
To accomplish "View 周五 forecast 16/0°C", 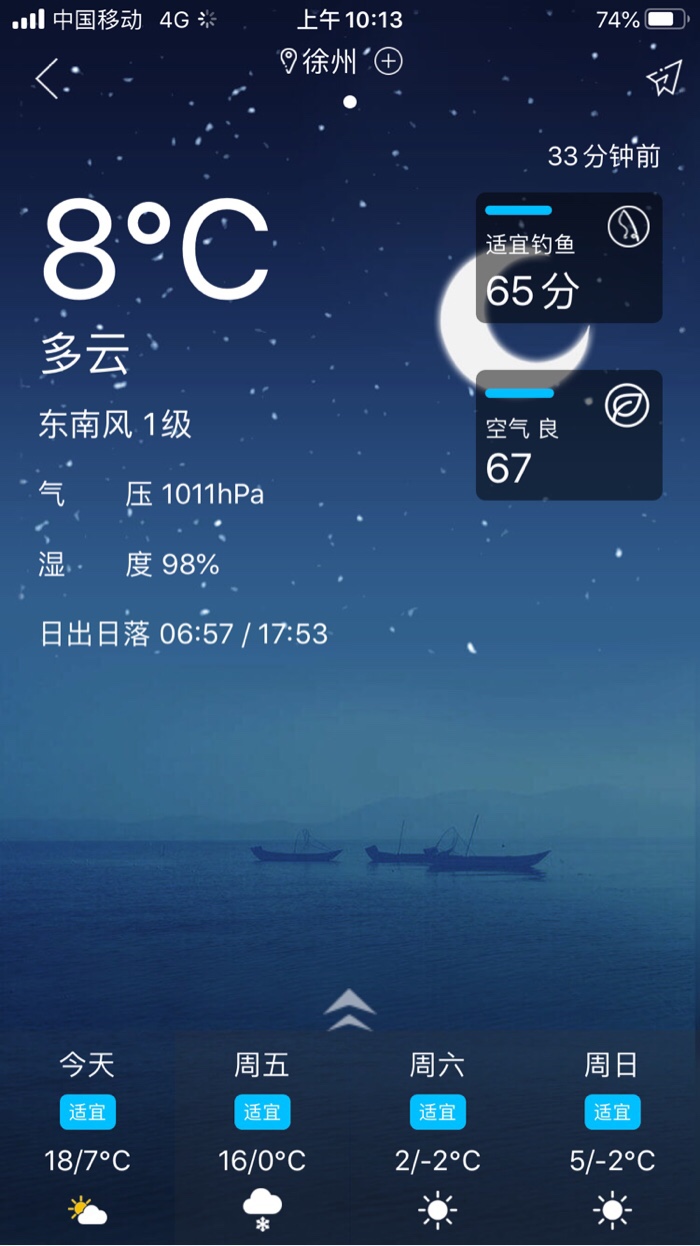I will [x=262, y=1137].
